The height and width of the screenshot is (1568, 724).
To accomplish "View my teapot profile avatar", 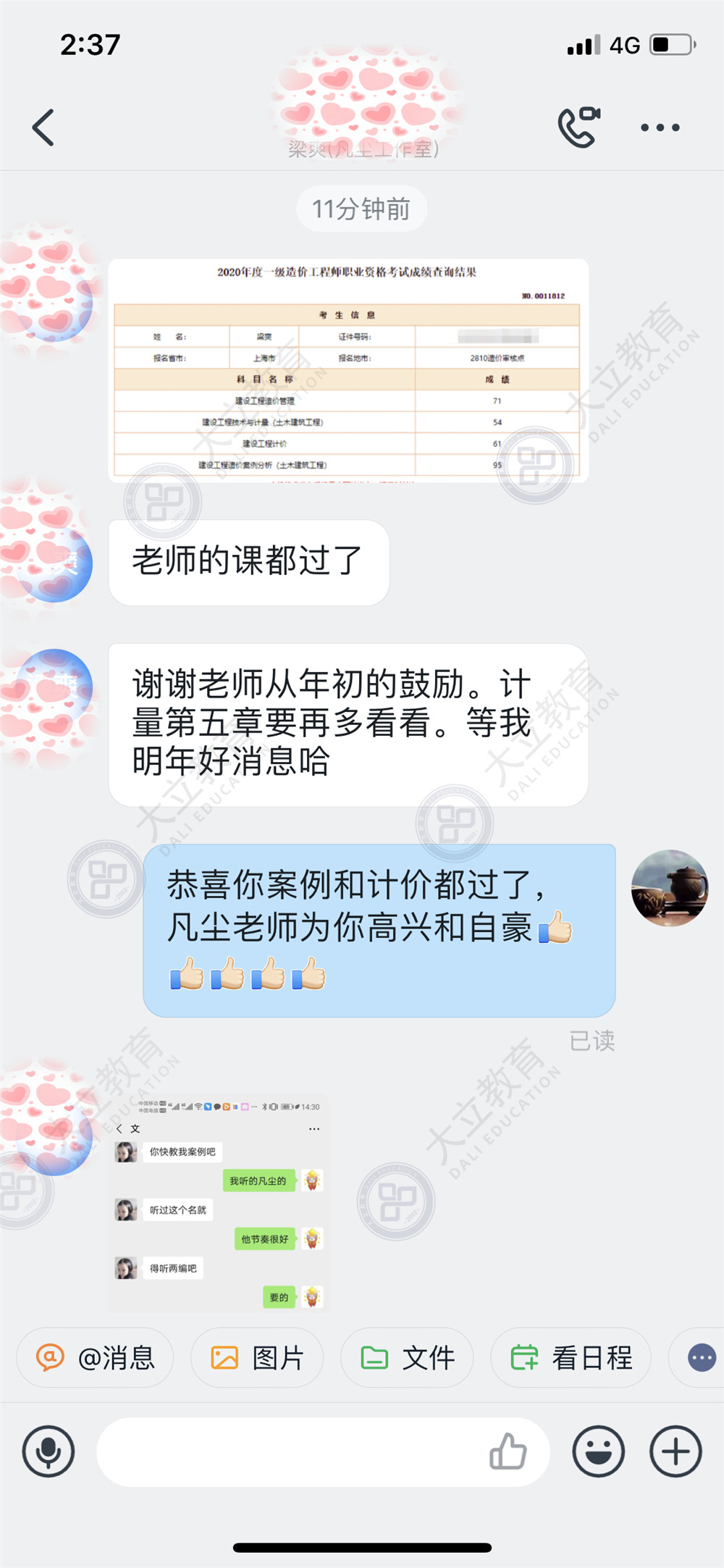I will 669,888.
